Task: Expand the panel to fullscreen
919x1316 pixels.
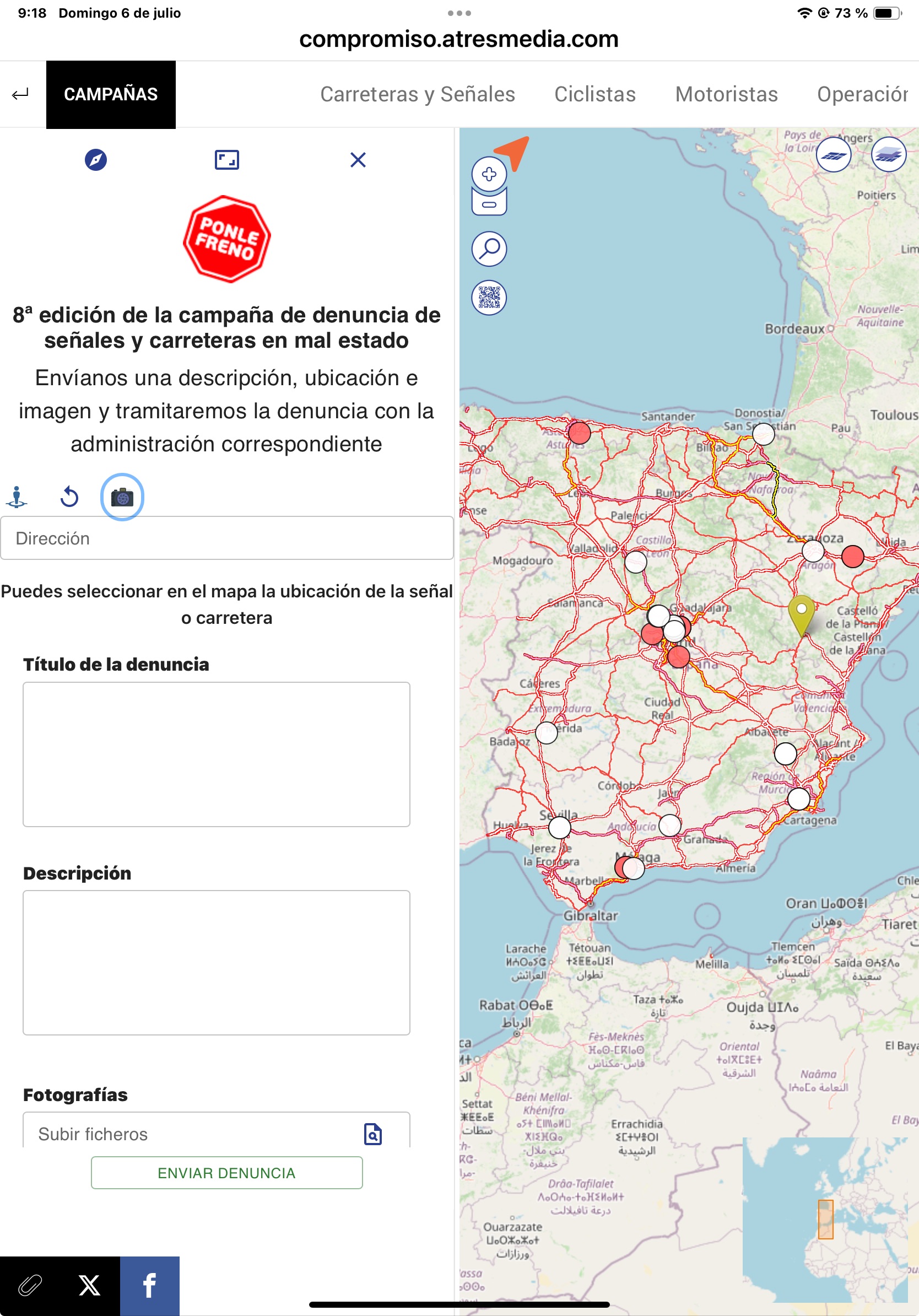Action: coord(227,159)
